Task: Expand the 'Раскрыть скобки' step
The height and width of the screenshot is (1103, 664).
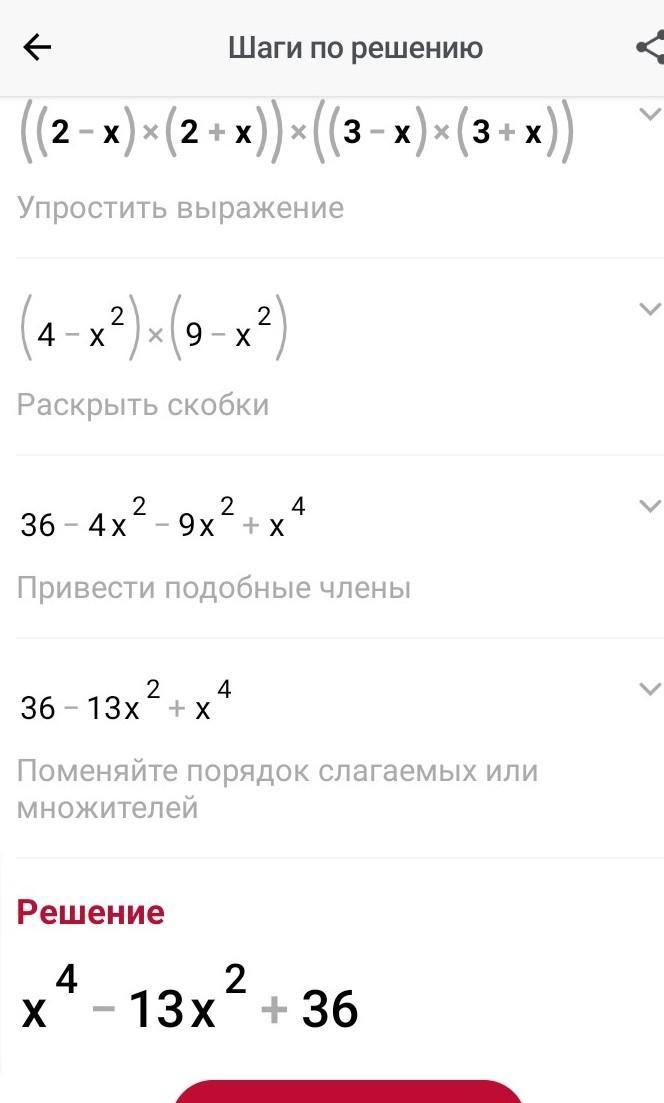Action: [x=650, y=309]
